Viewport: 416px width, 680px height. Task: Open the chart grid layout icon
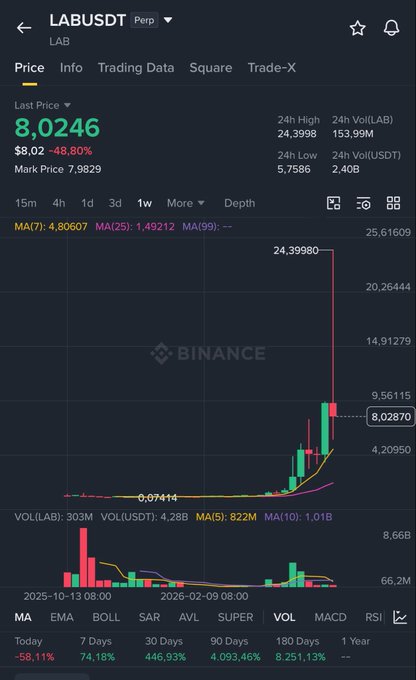click(393, 203)
